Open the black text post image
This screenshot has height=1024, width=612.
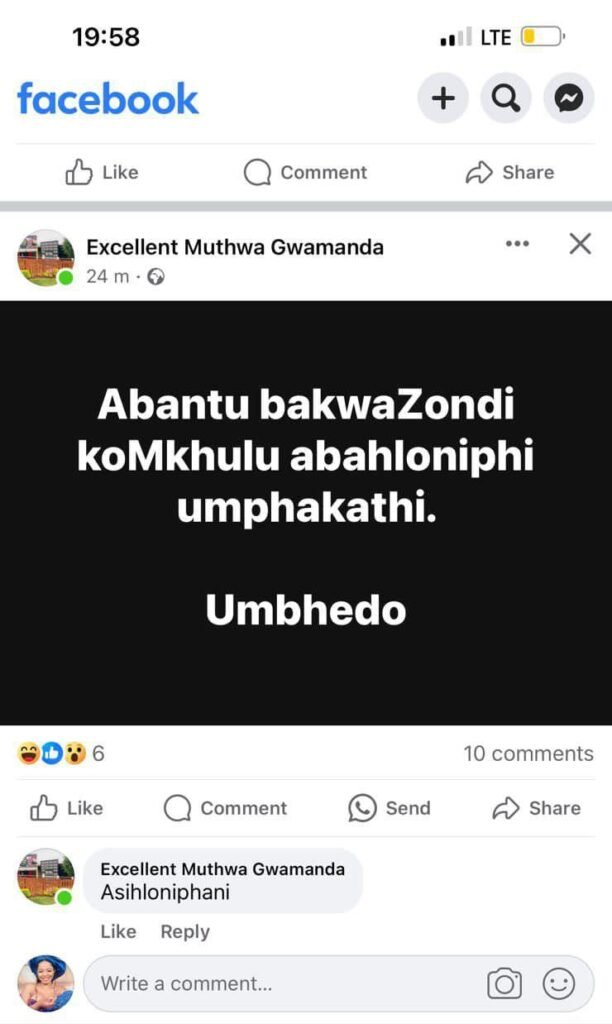[306, 512]
